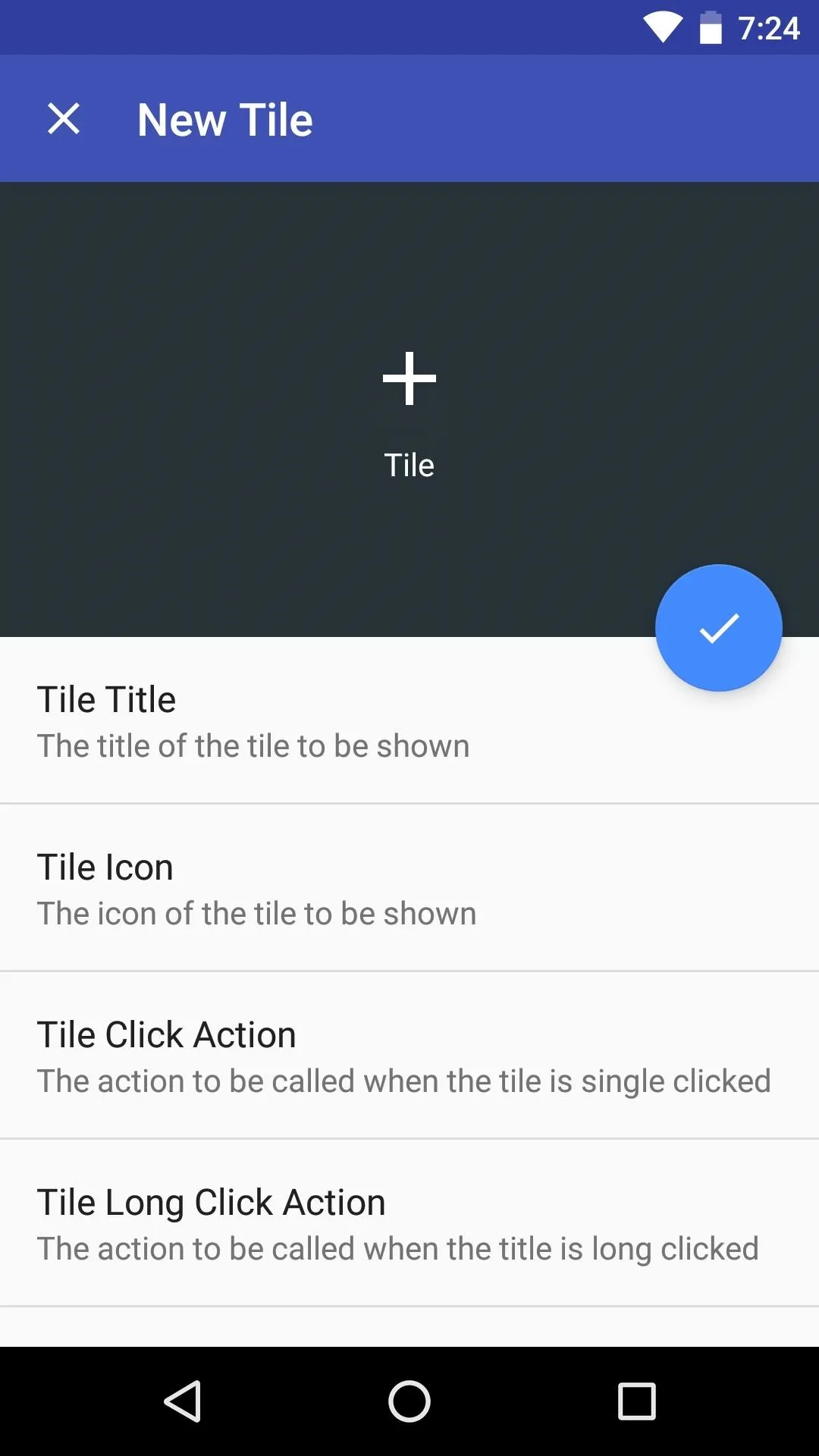Tap the system back button
This screenshot has width=819, height=1456.
coord(182,1401)
